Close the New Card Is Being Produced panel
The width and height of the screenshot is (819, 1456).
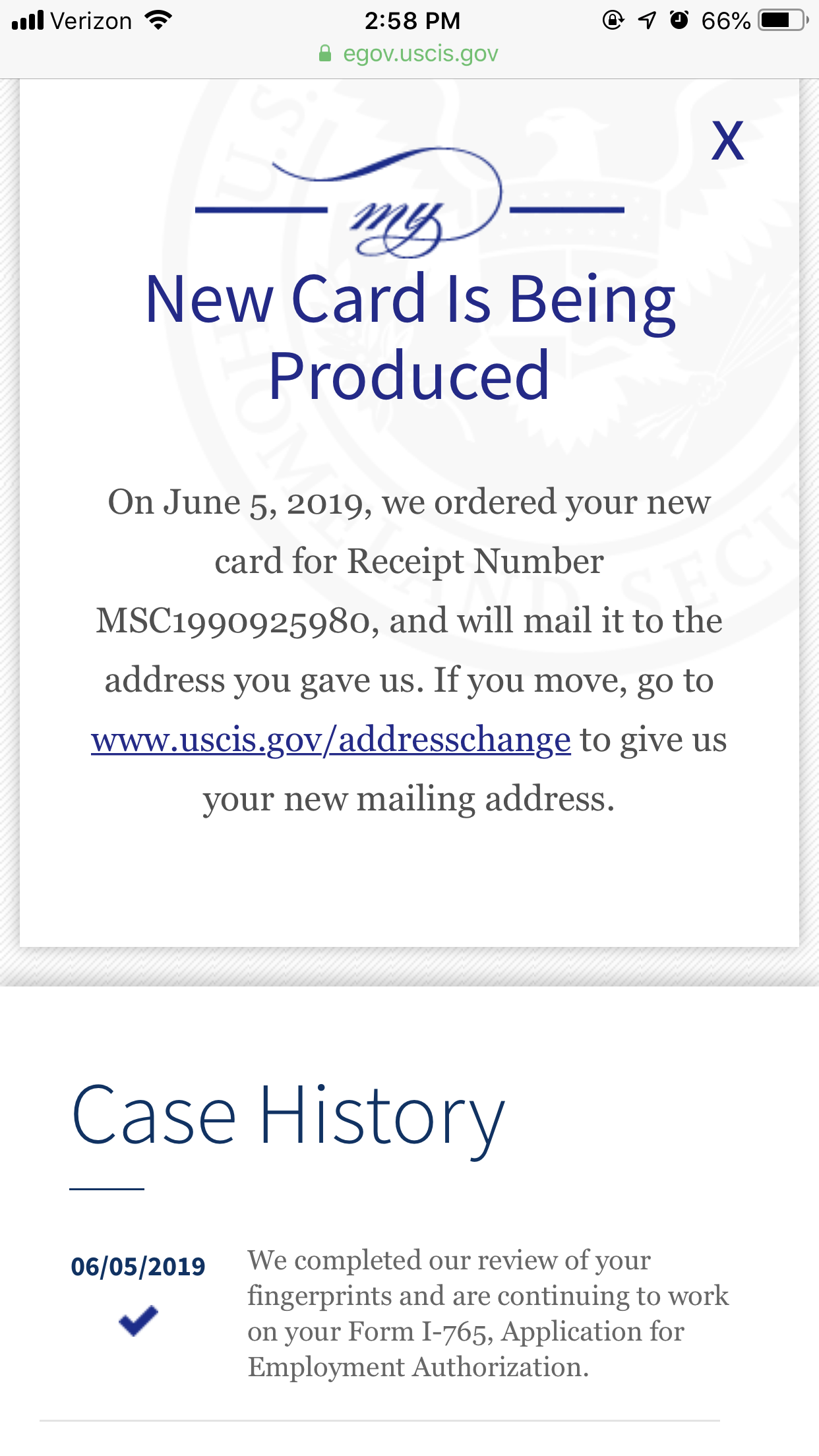[x=727, y=140]
